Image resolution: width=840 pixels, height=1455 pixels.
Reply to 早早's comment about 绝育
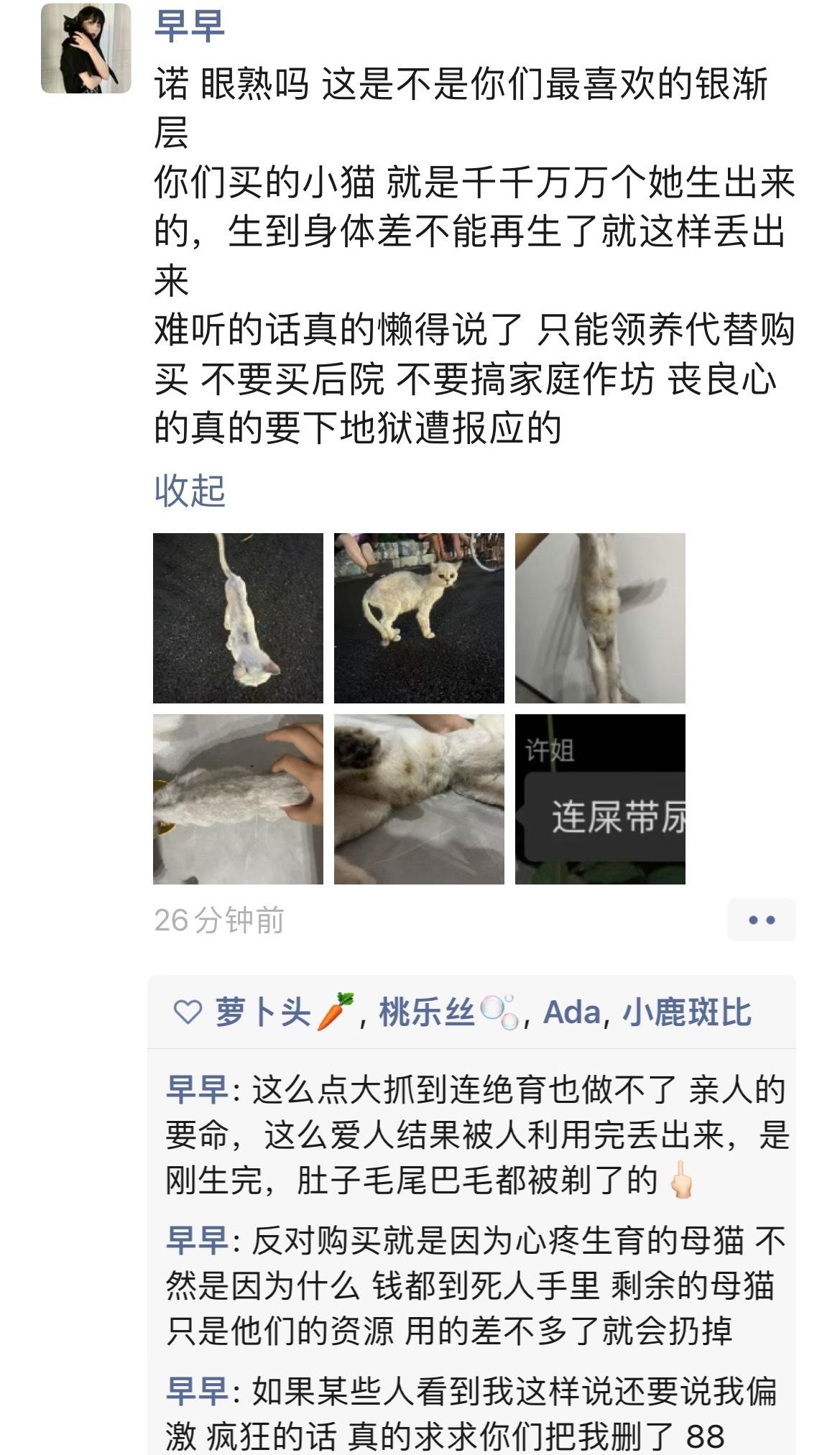[x=476, y=1135]
